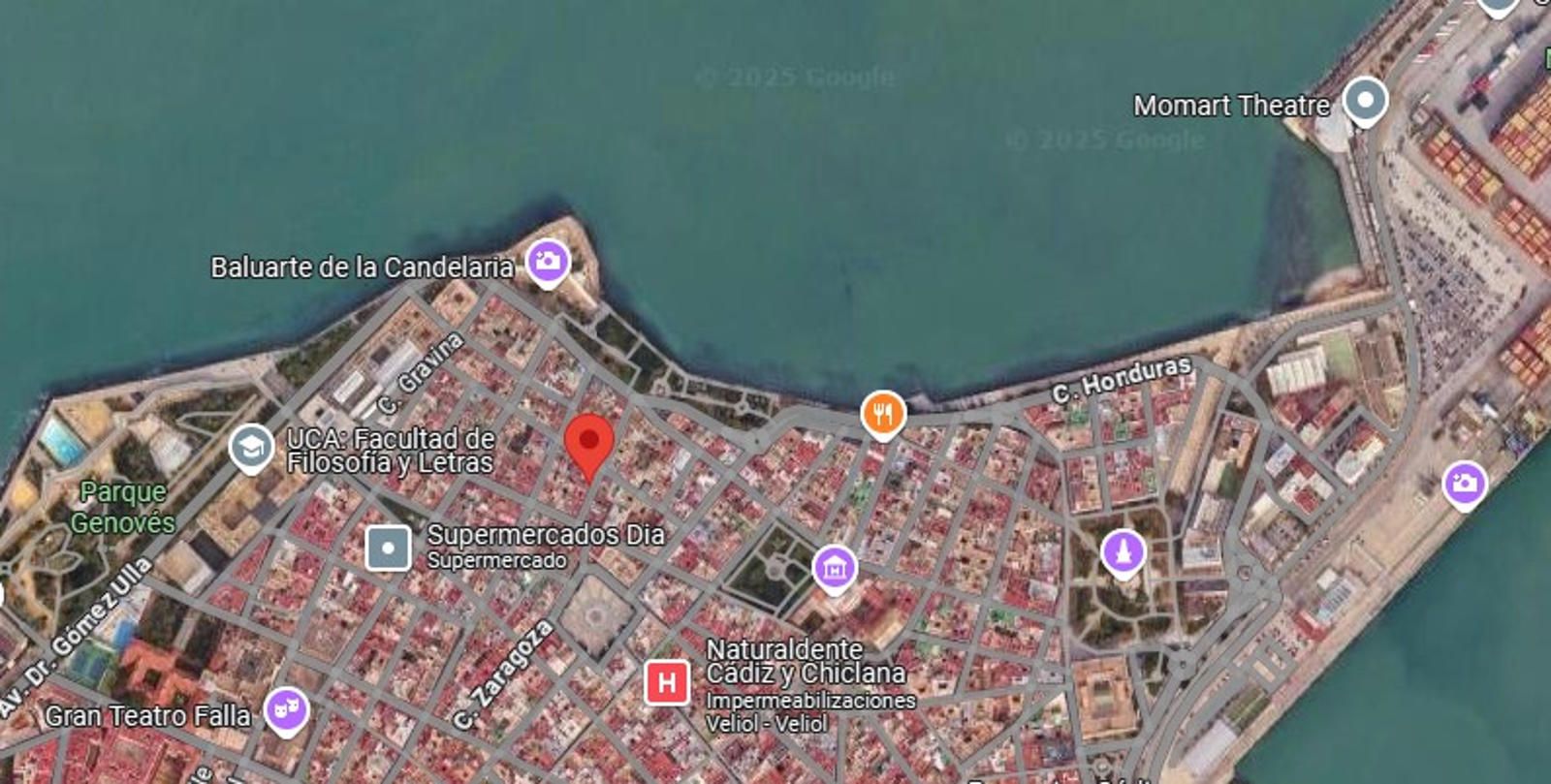
Task: Tap the red dropped pin
Action: pyautogui.click(x=588, y=442)
